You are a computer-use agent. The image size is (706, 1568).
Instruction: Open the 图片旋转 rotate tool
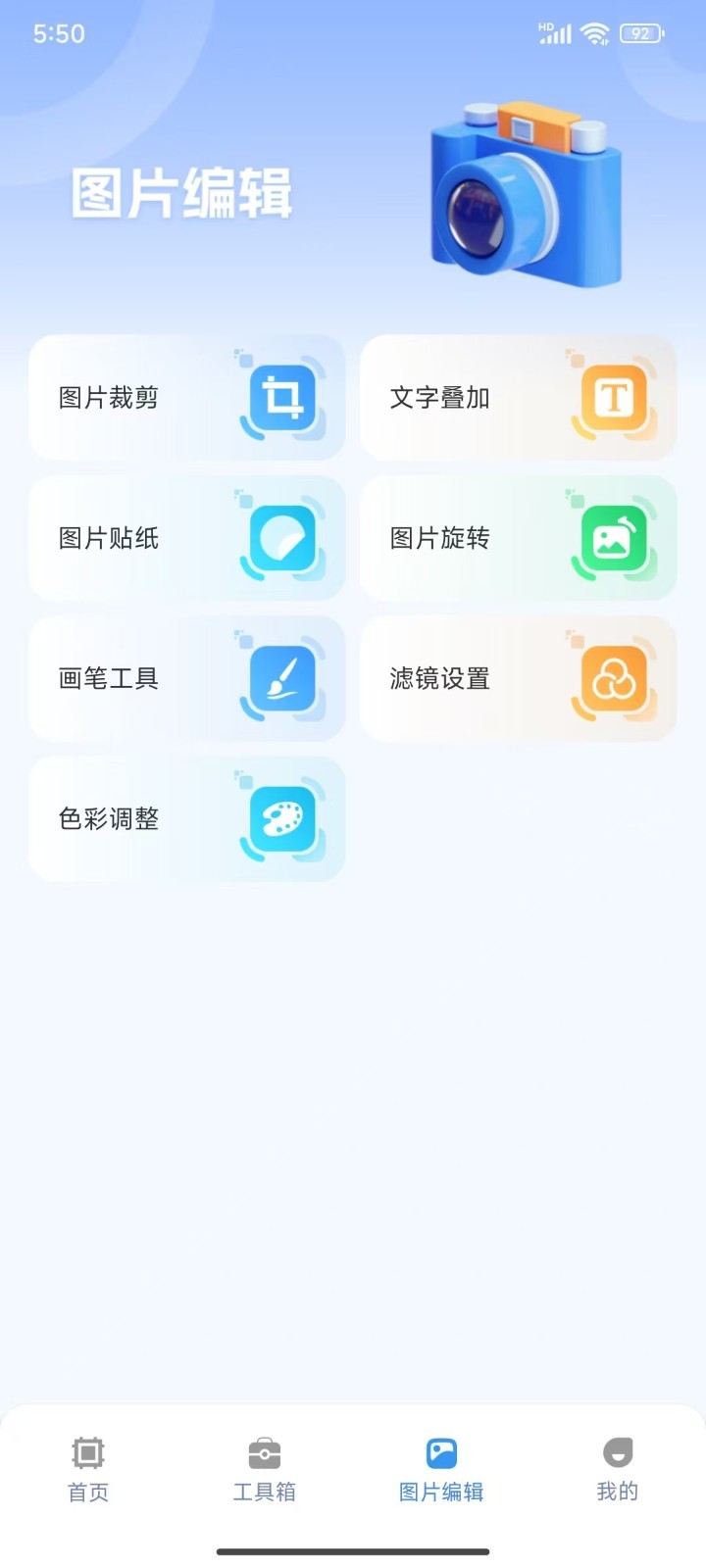[518, 538]
